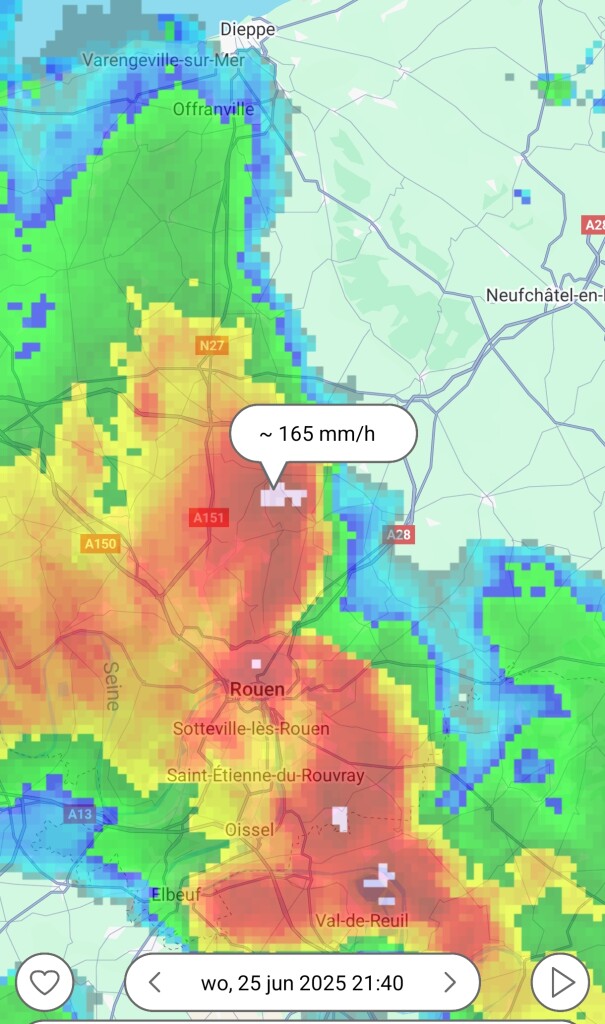Add this location to favorites

[44, 982]
